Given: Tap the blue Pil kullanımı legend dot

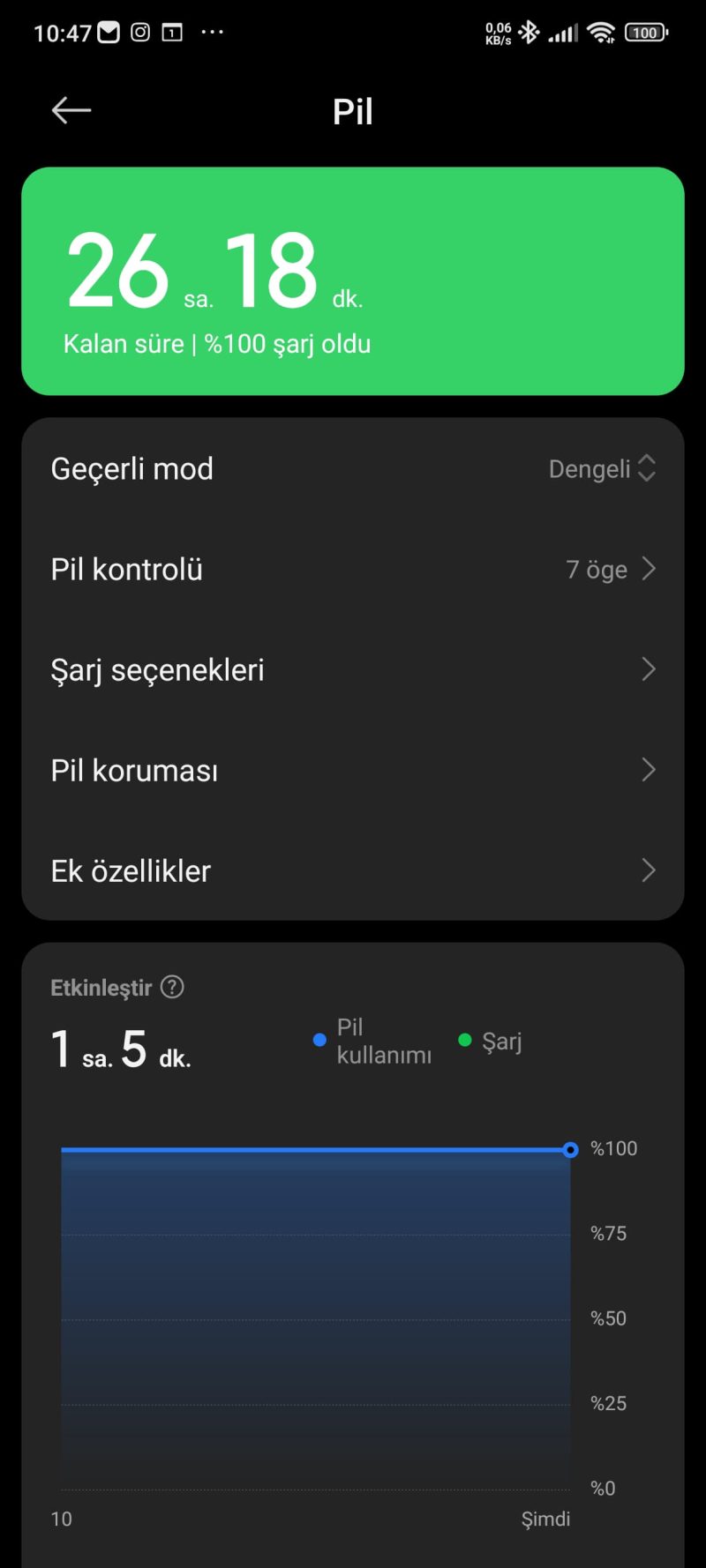Looking at the screenshot, I should click(319, 1040).
